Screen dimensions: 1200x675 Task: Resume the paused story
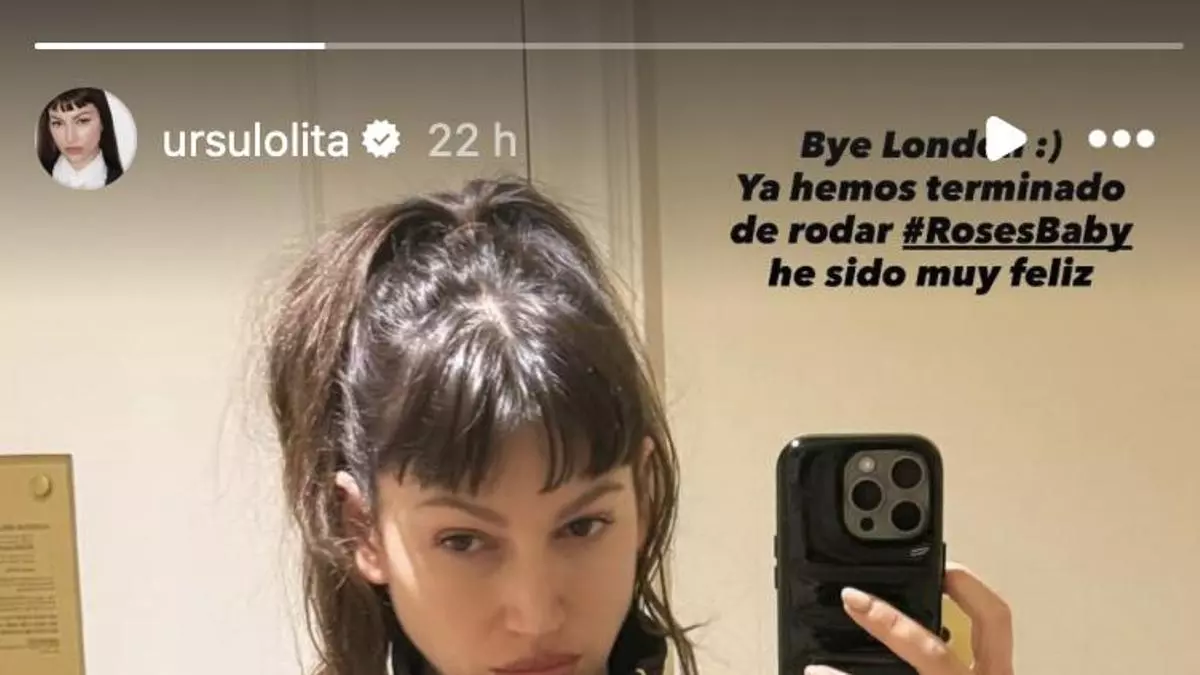click(1004, 138)
